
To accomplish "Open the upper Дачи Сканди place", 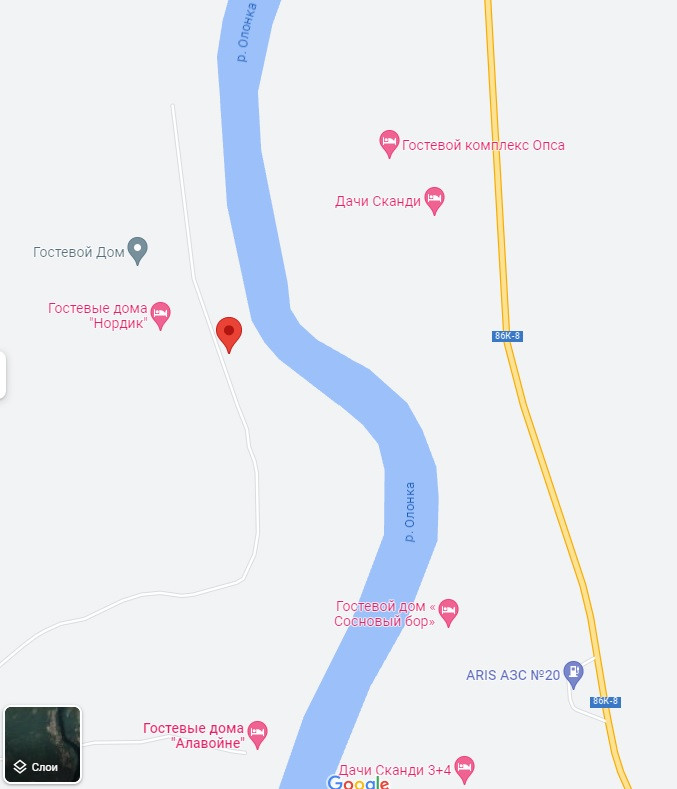I will [x=434, y=200].
